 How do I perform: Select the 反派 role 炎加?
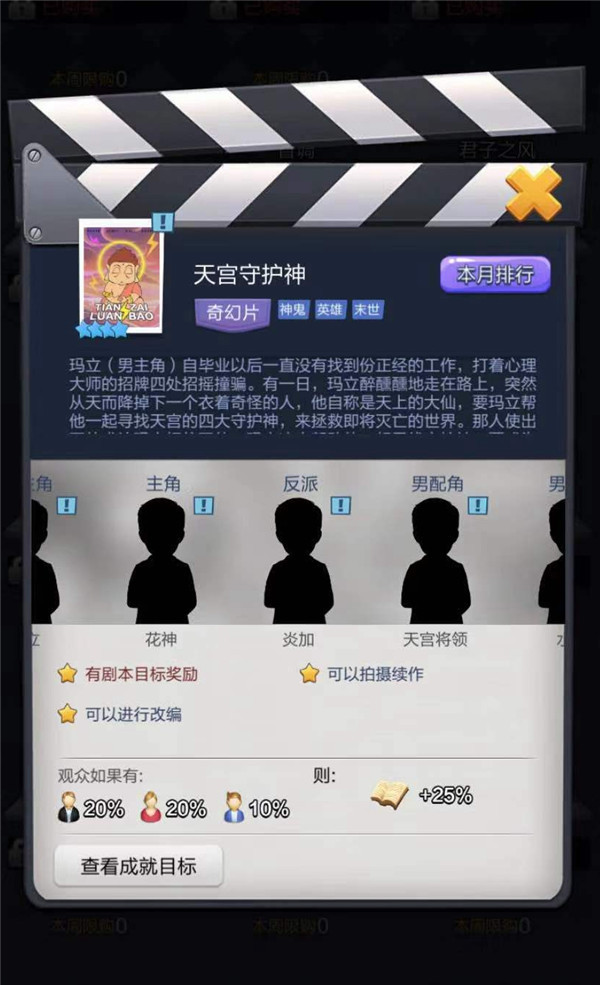click(298, 562)
